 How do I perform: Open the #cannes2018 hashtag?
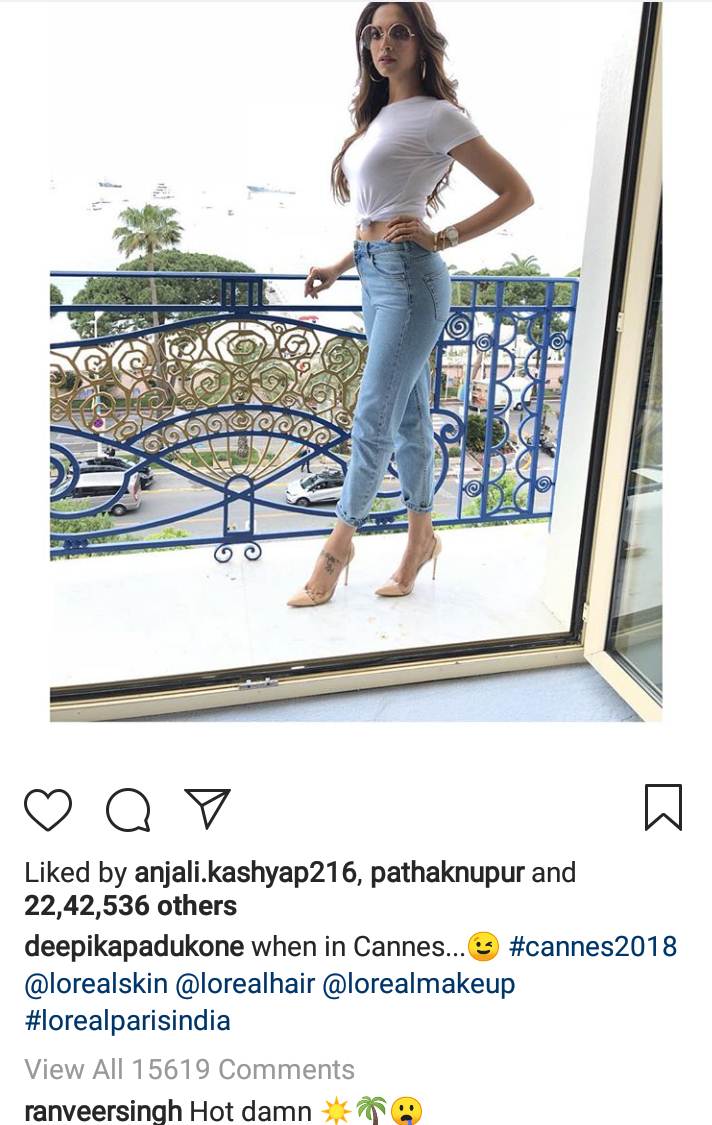[592, 945]
